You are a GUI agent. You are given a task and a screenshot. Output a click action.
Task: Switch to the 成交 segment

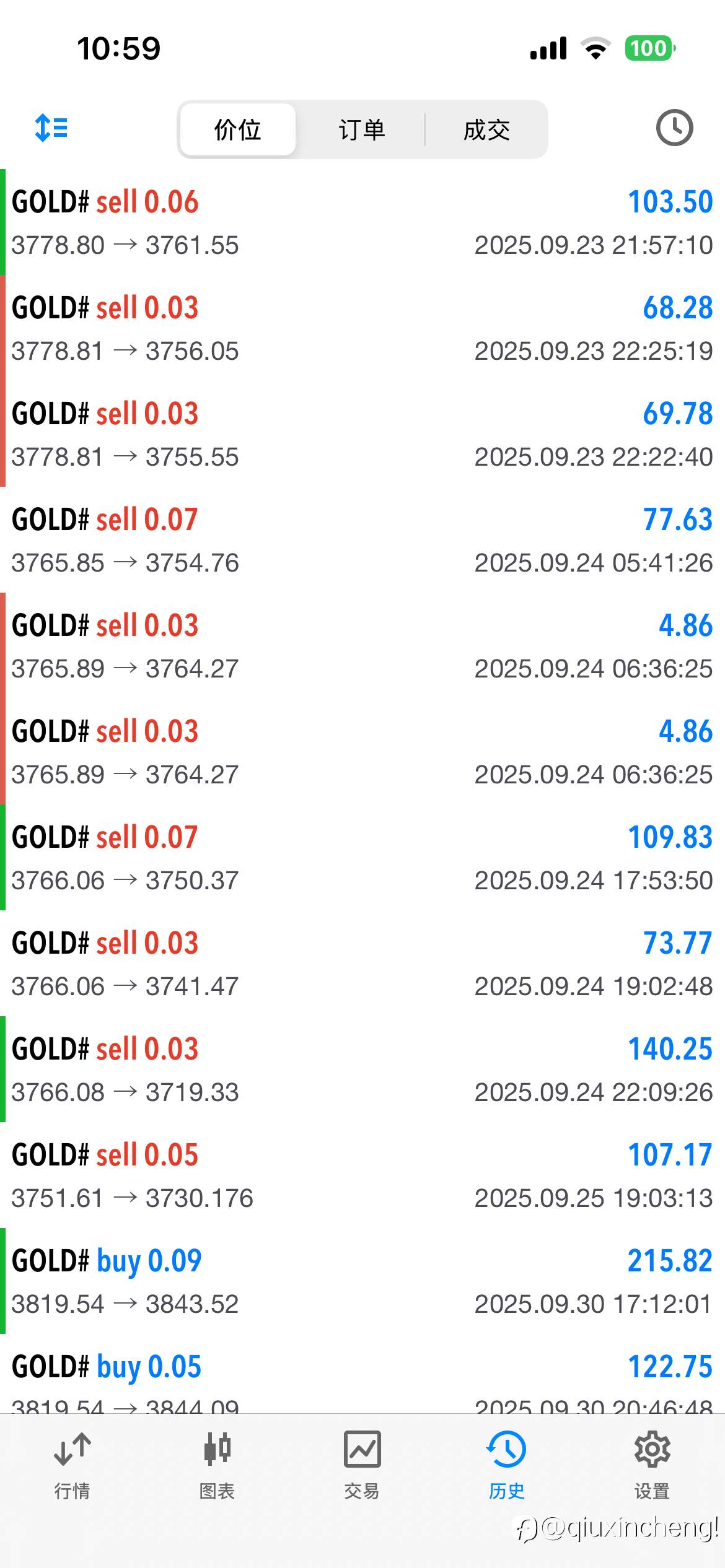pyautogui.click(x=486, y=130)
